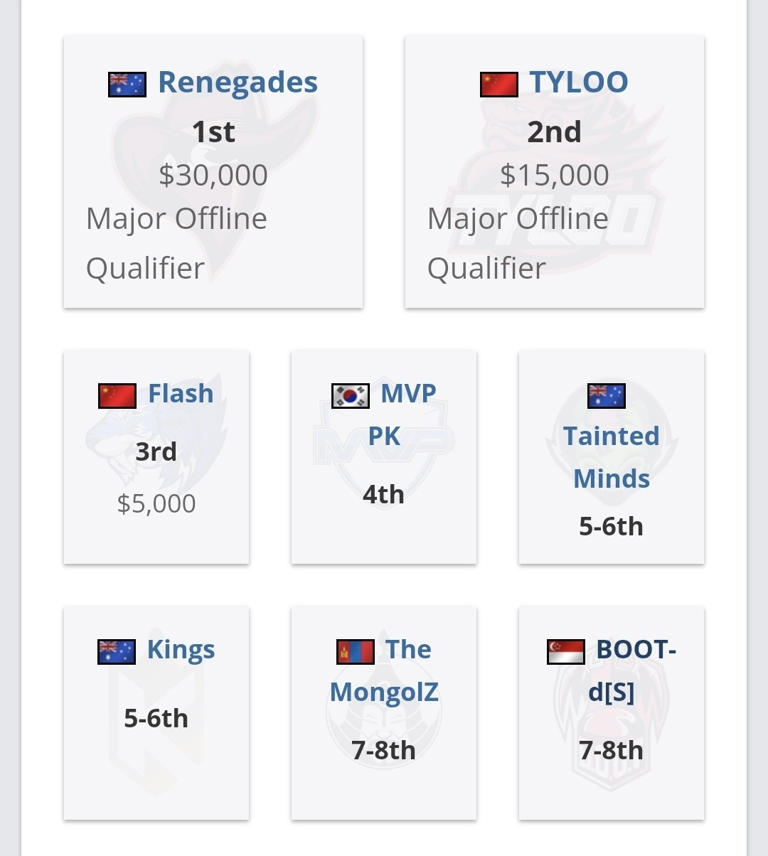Viewport: 768px width, 856px height.
Task: Open the TYLOO team page
Action: point(578,82)
